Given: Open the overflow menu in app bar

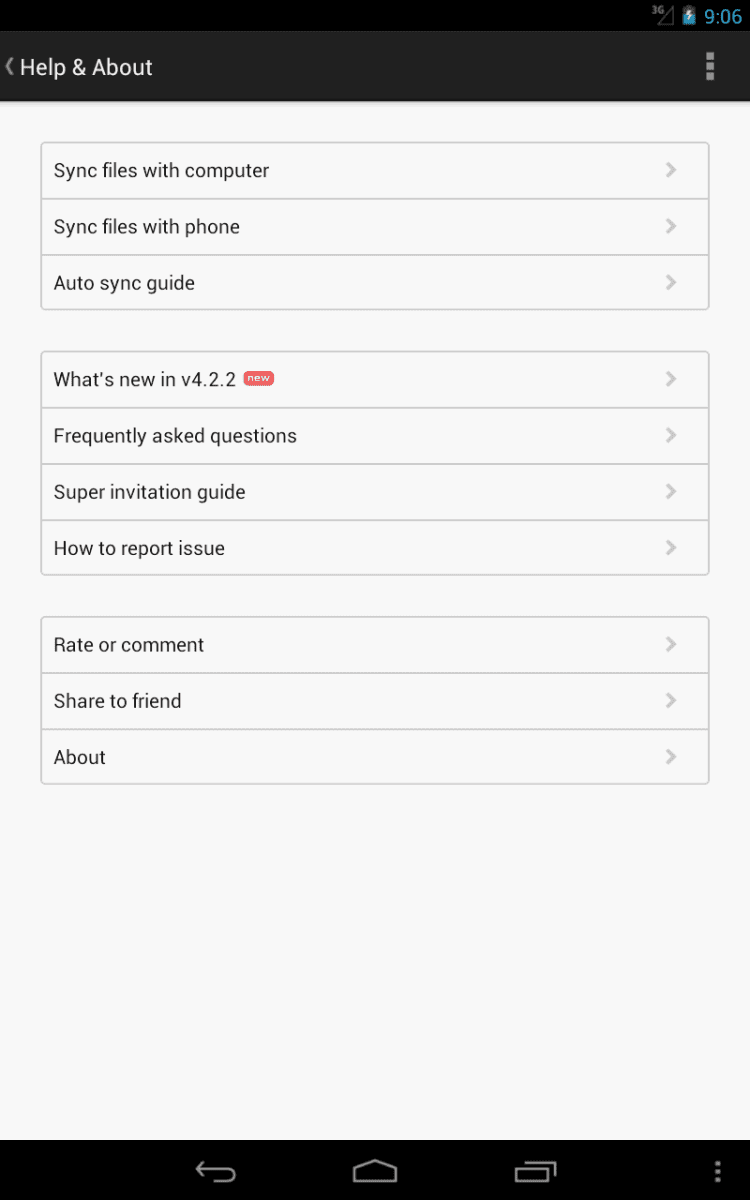Looking at the screenshot, I should (x=710, y=66).
